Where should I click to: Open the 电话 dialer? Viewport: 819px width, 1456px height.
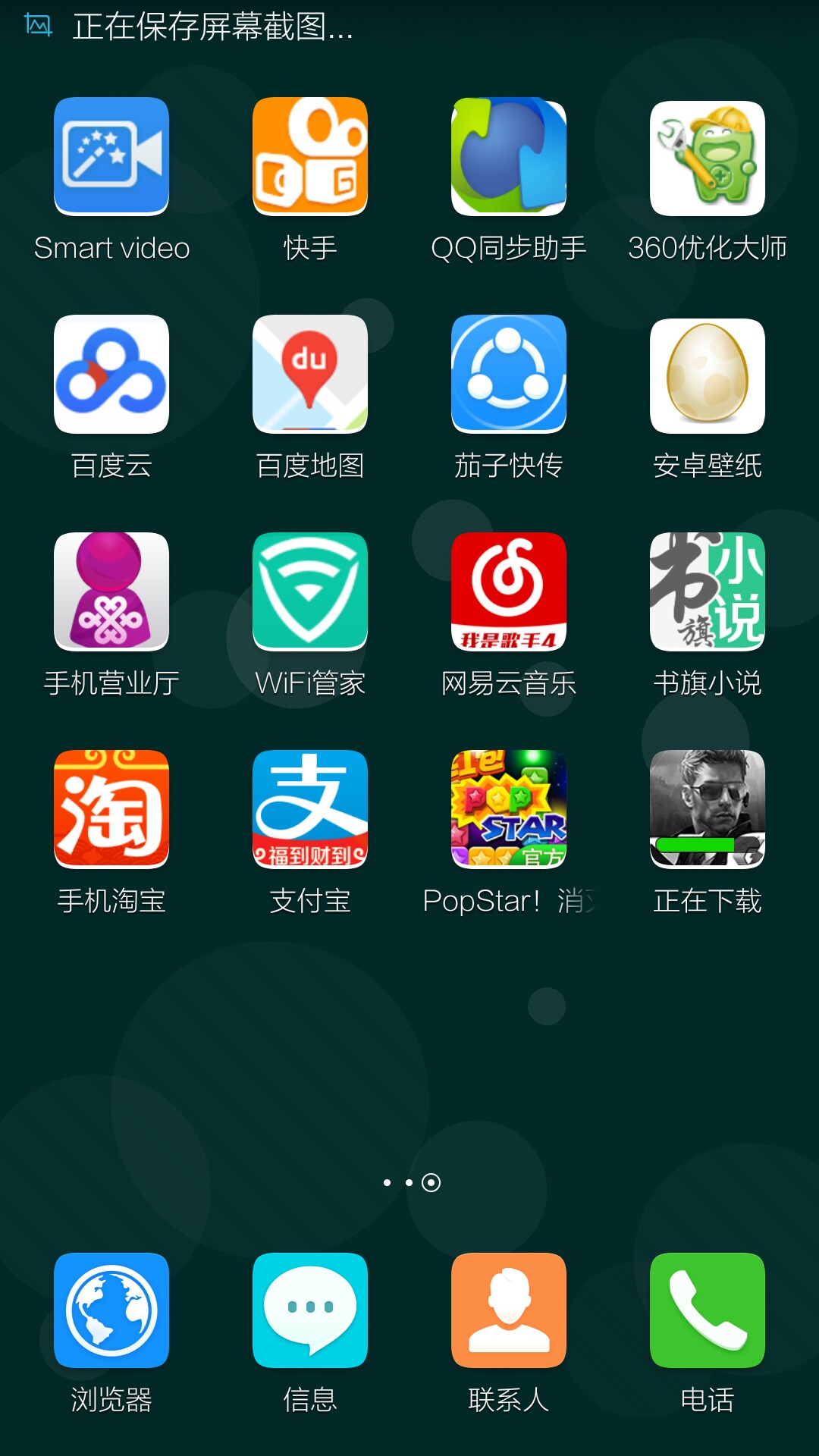pyautogui.click(x=708, y=1310)
